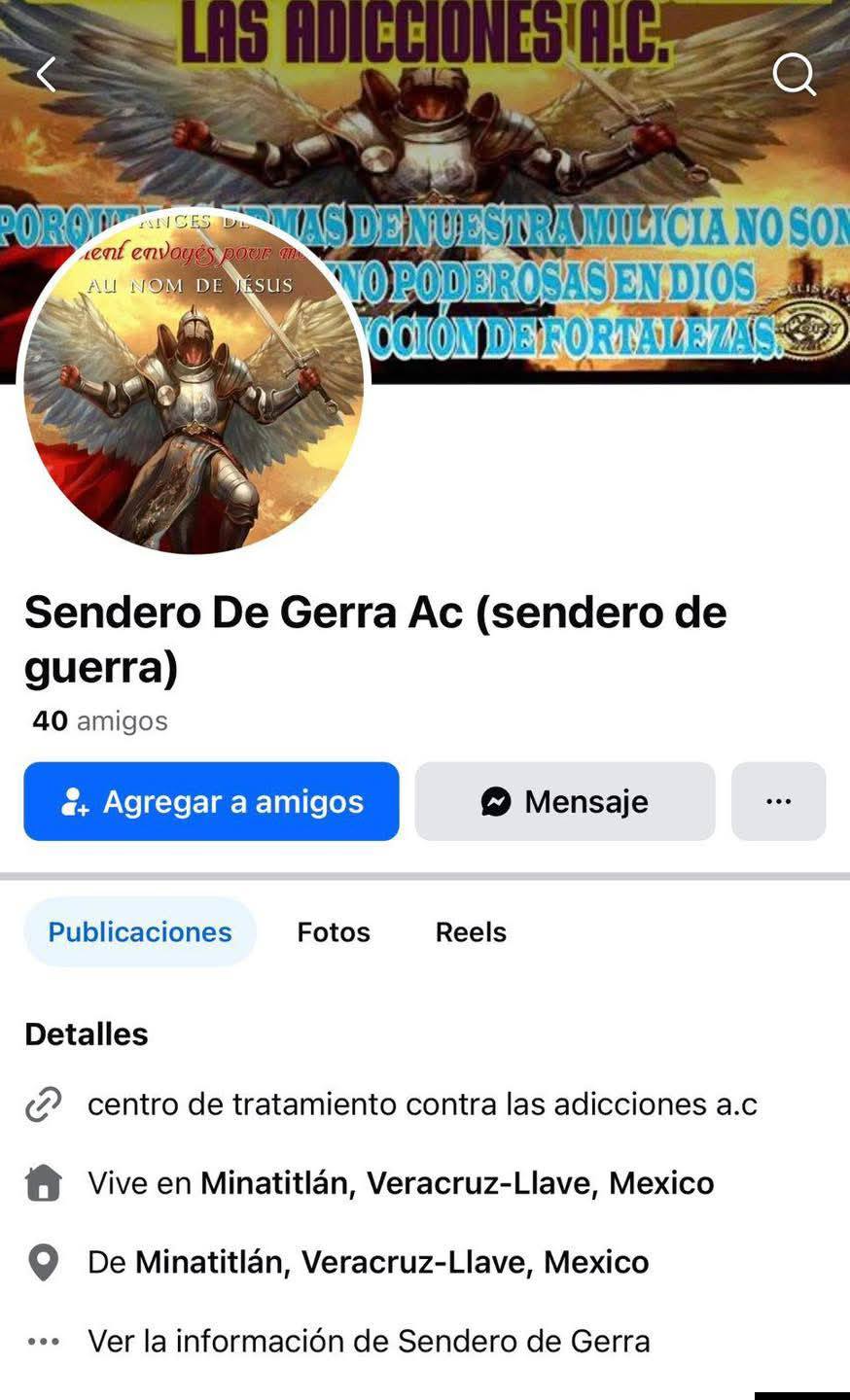Tap Agregar a amigos button

[211, 801]
